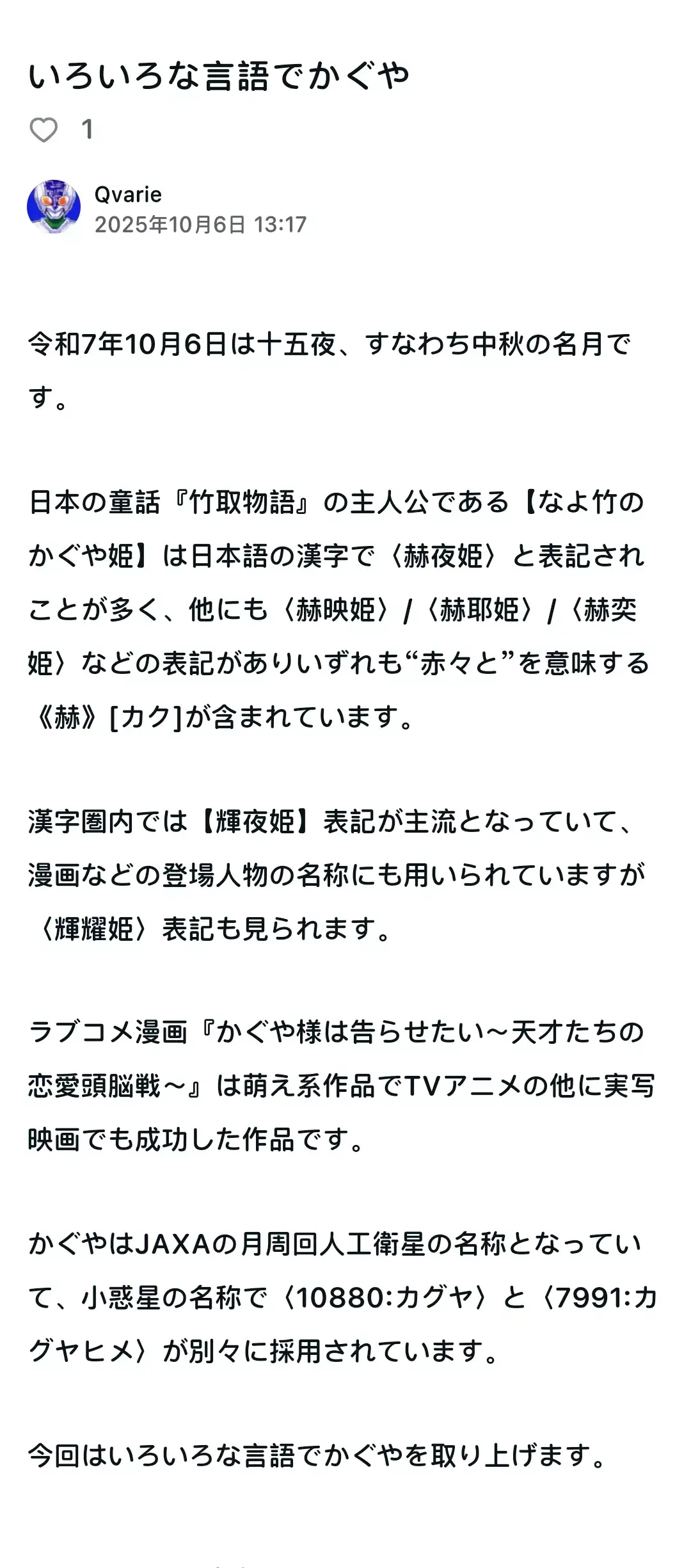Open Qvarie's profile picture
691x1568 pixels.
point(54,207)
